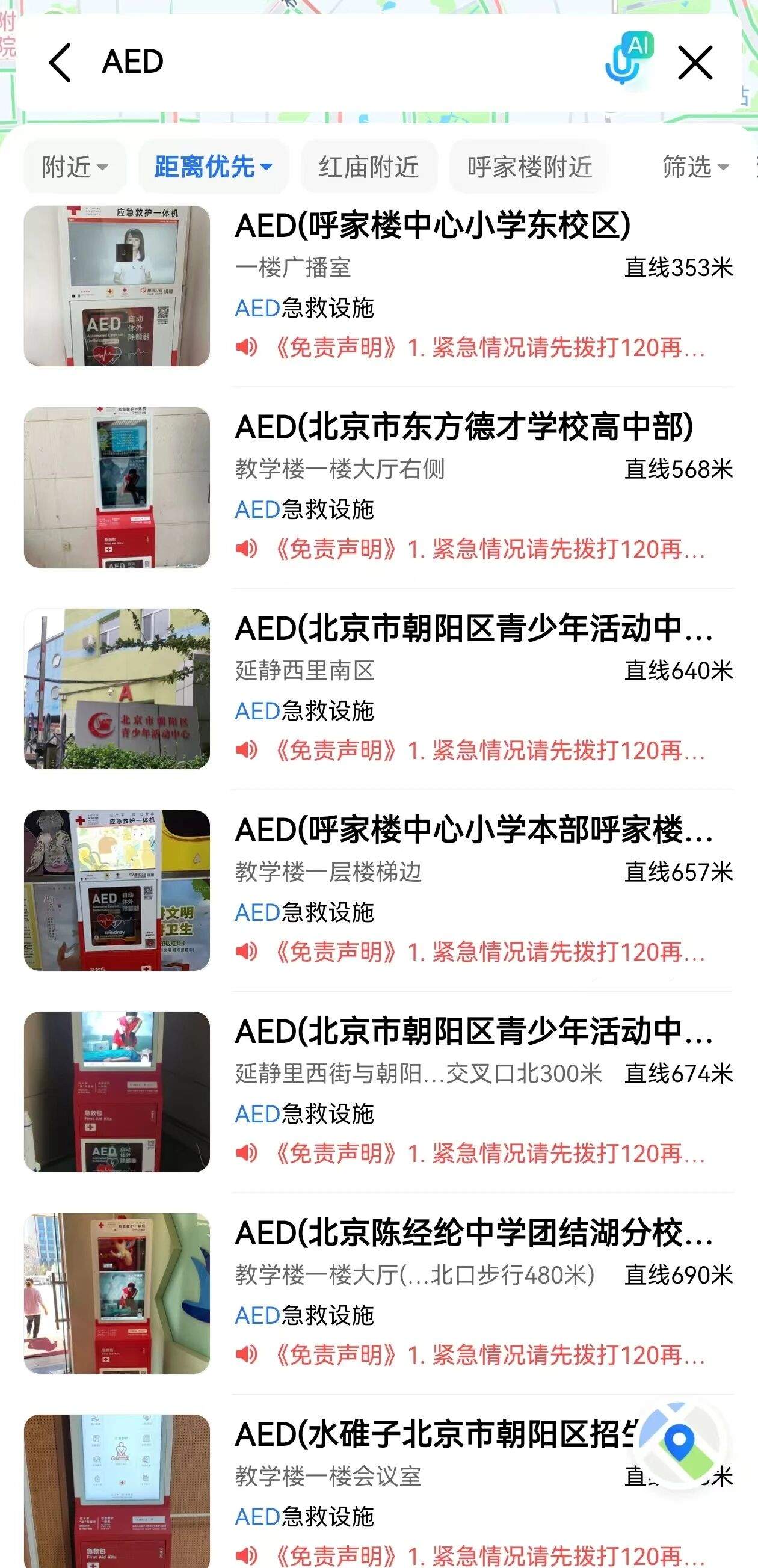Image resolution: width=758 pixels, height=1568 pixels.
Task: Play disclaimer audio on 东方德才学校 entry
Action: pyautogui.click(x=246, y=547)
